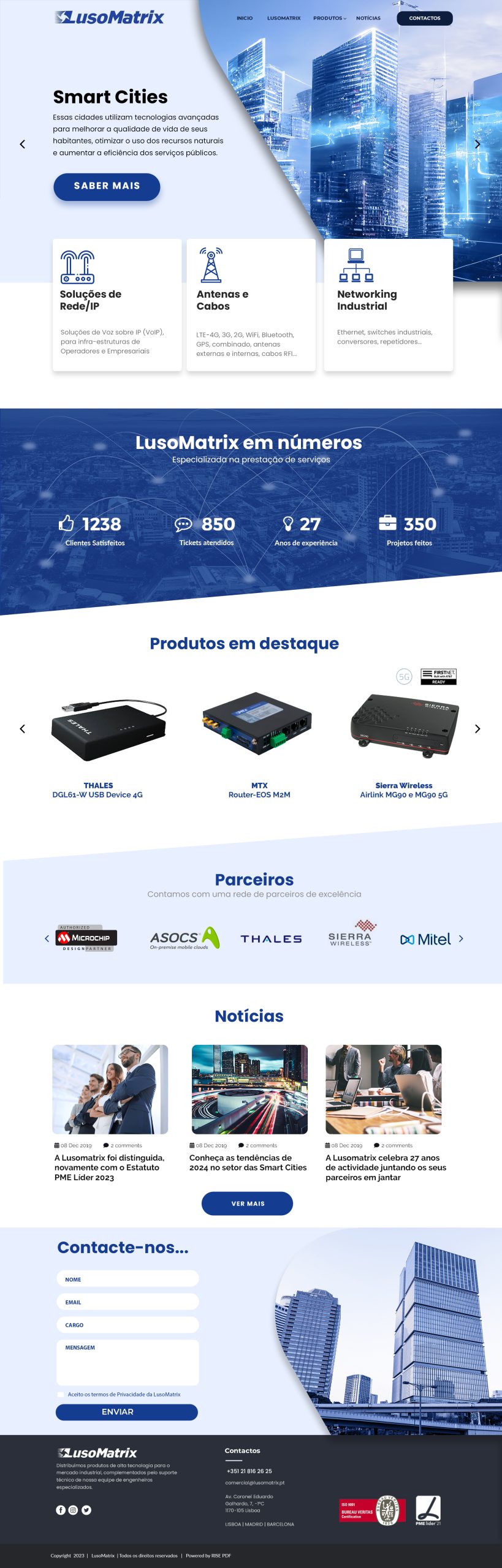Open the Networking Industrial card
This screenshot has width=502, height=1568.
[388, 304]
